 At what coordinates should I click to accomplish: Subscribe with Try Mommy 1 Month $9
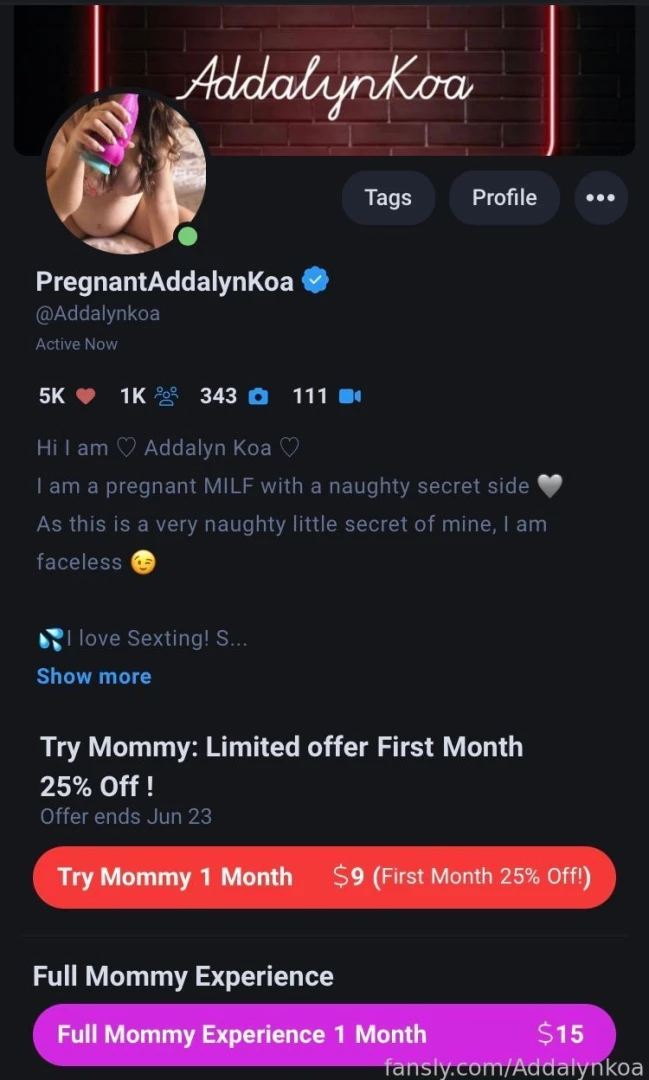pyautogui.click(x=324, y=877)
